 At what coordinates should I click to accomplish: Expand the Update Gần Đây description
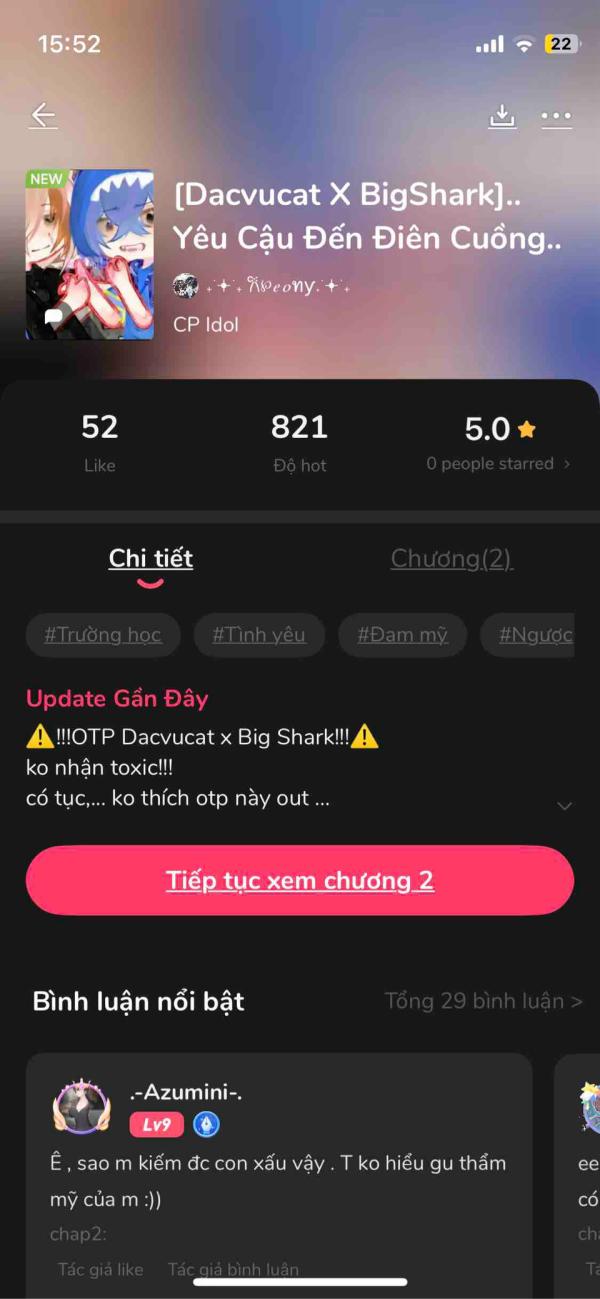coord(564,805)
